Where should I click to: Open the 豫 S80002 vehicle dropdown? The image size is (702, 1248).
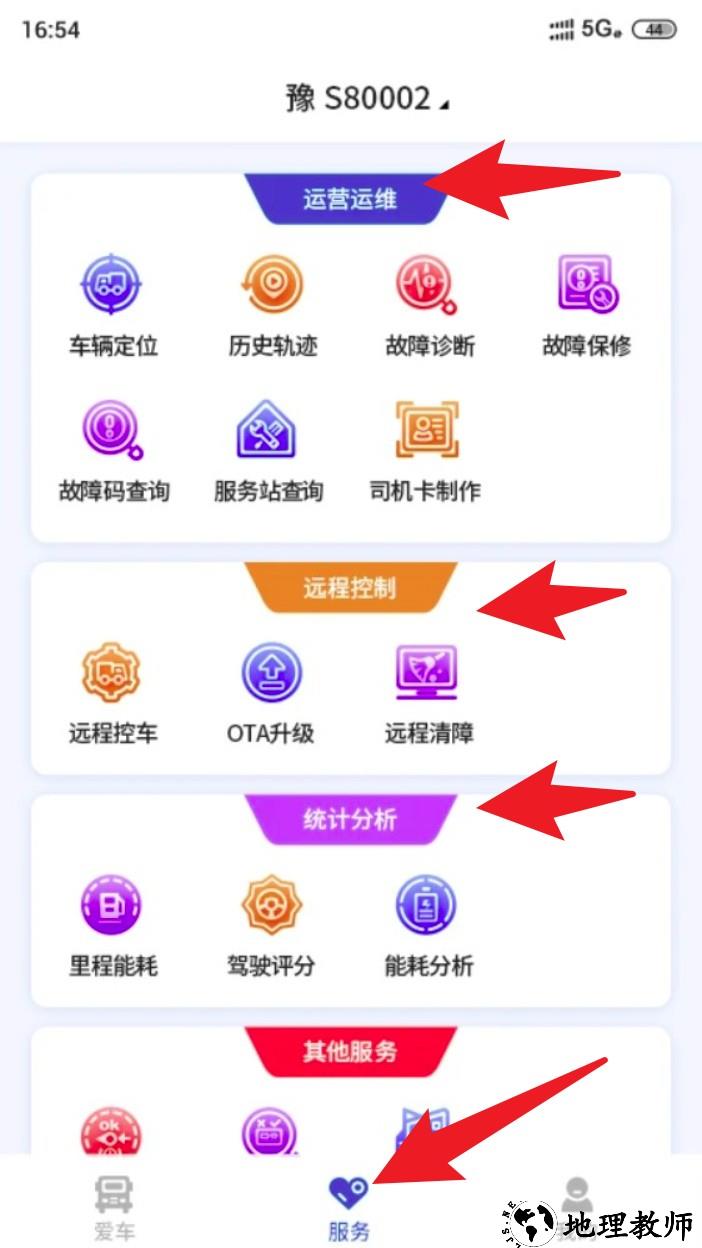click(366, 99)
